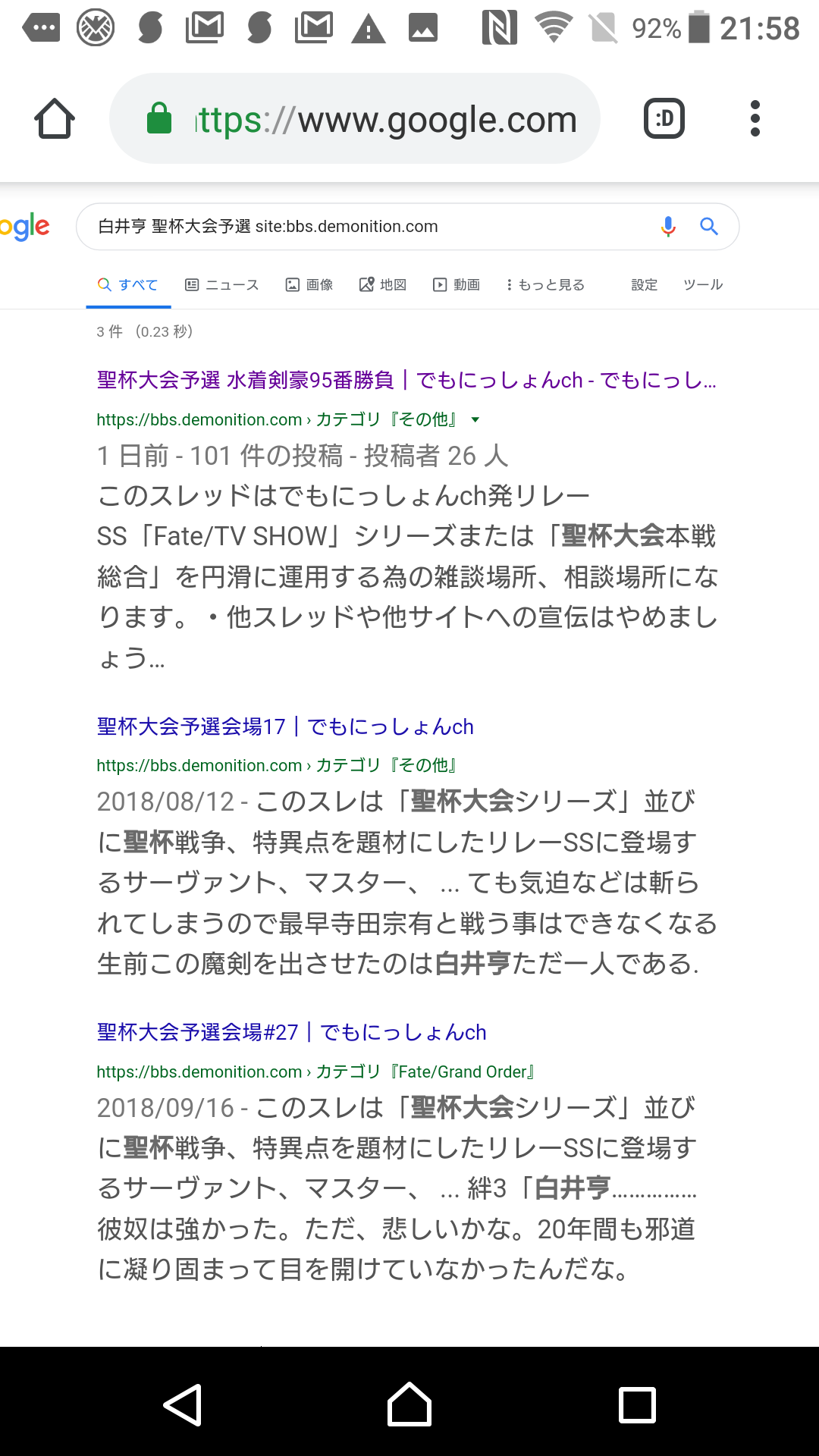The height and width of the screenshot is (1456, 819).
Task: Open result 聖杯大会予選 水着剣豪95番勝負
Action: click(x=406, y=380)
